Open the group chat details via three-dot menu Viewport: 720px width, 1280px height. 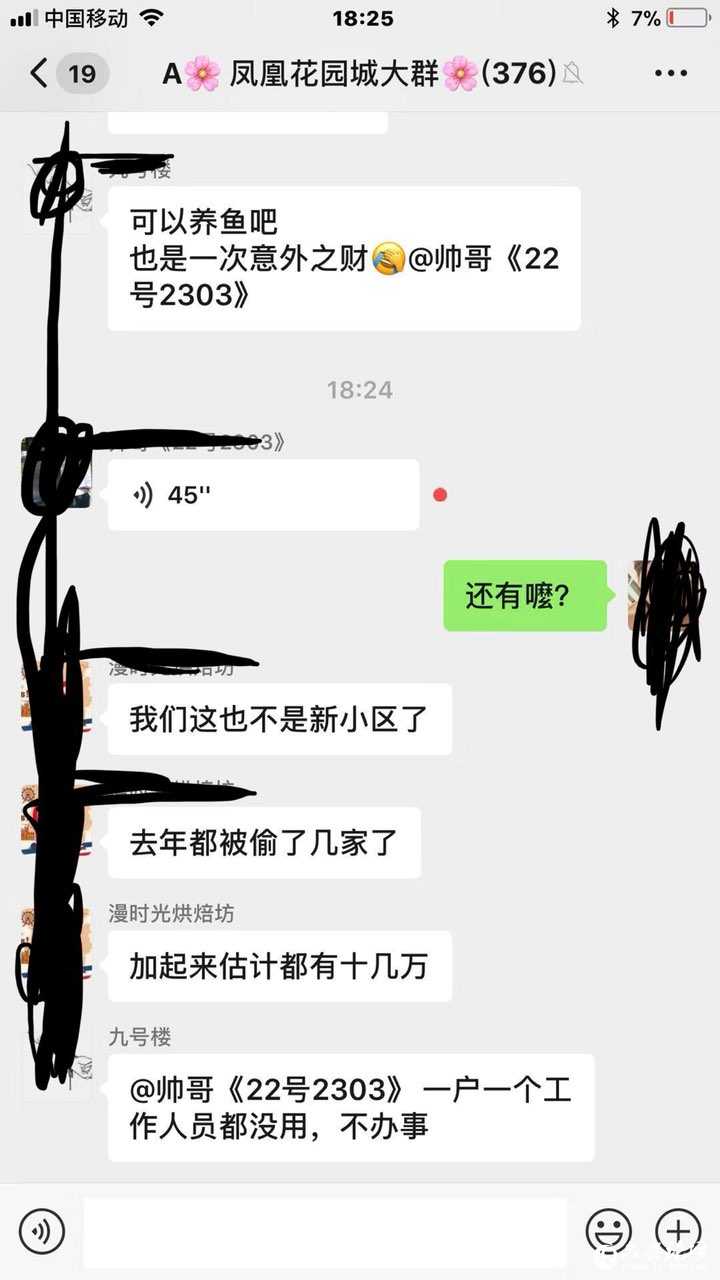tap(670, 73)
